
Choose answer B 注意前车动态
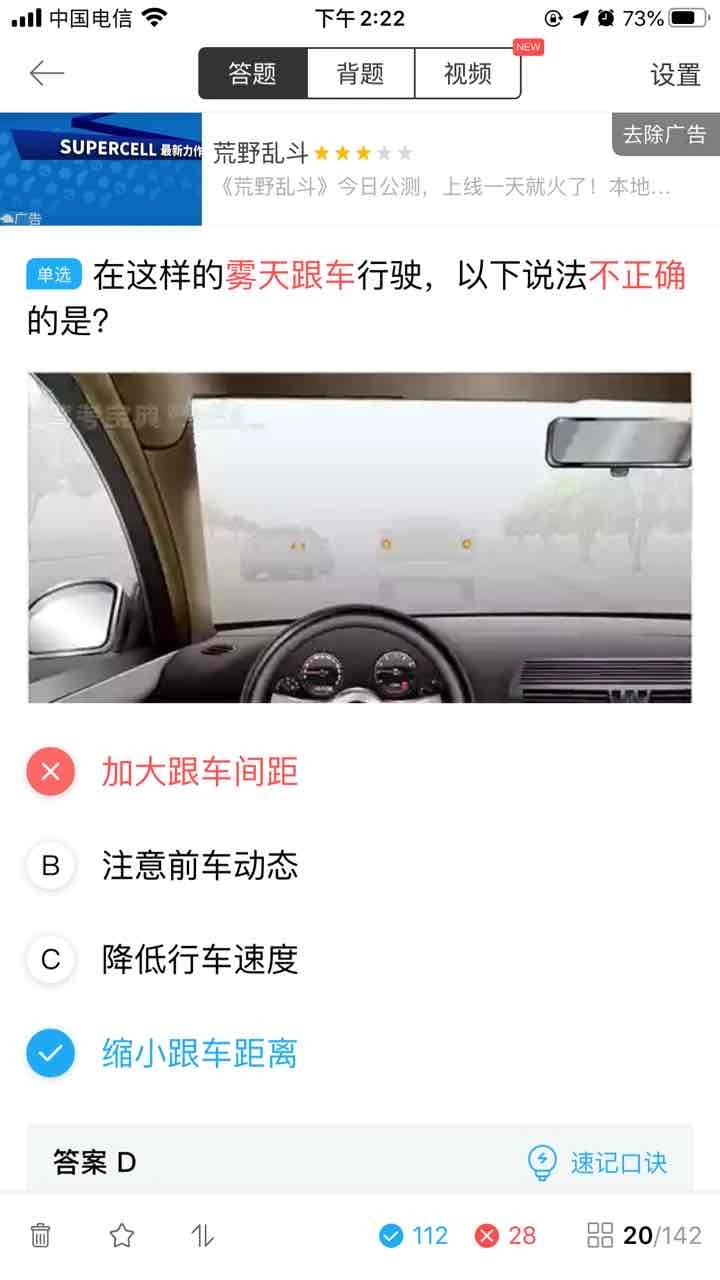pyautogui.click(x=200, y=866)
